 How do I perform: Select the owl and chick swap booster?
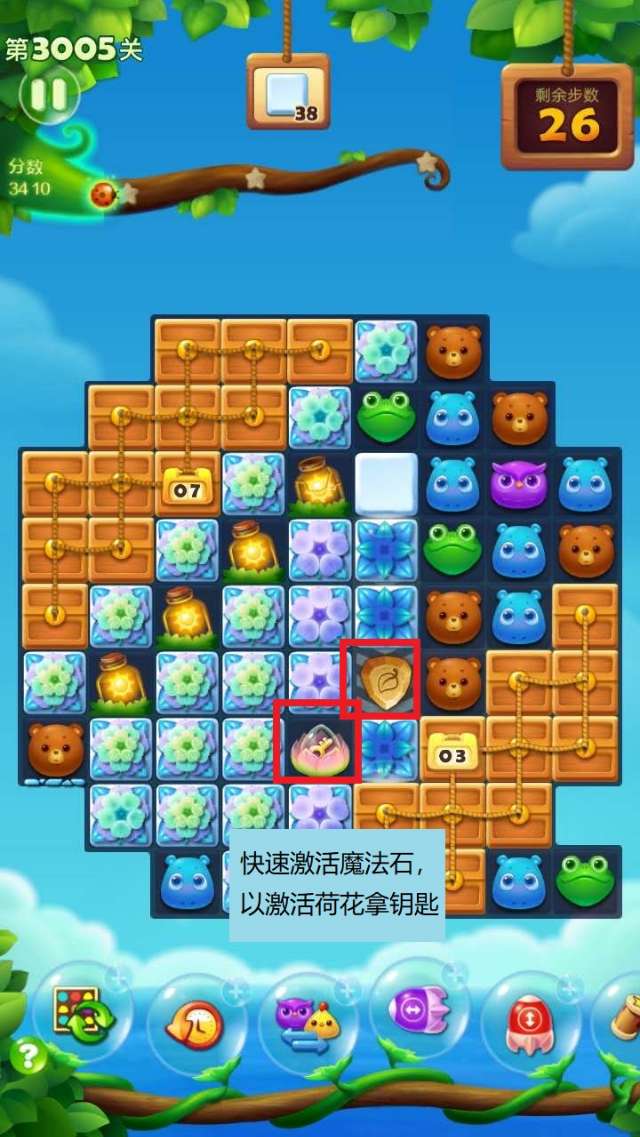[x=308, y=1020]
